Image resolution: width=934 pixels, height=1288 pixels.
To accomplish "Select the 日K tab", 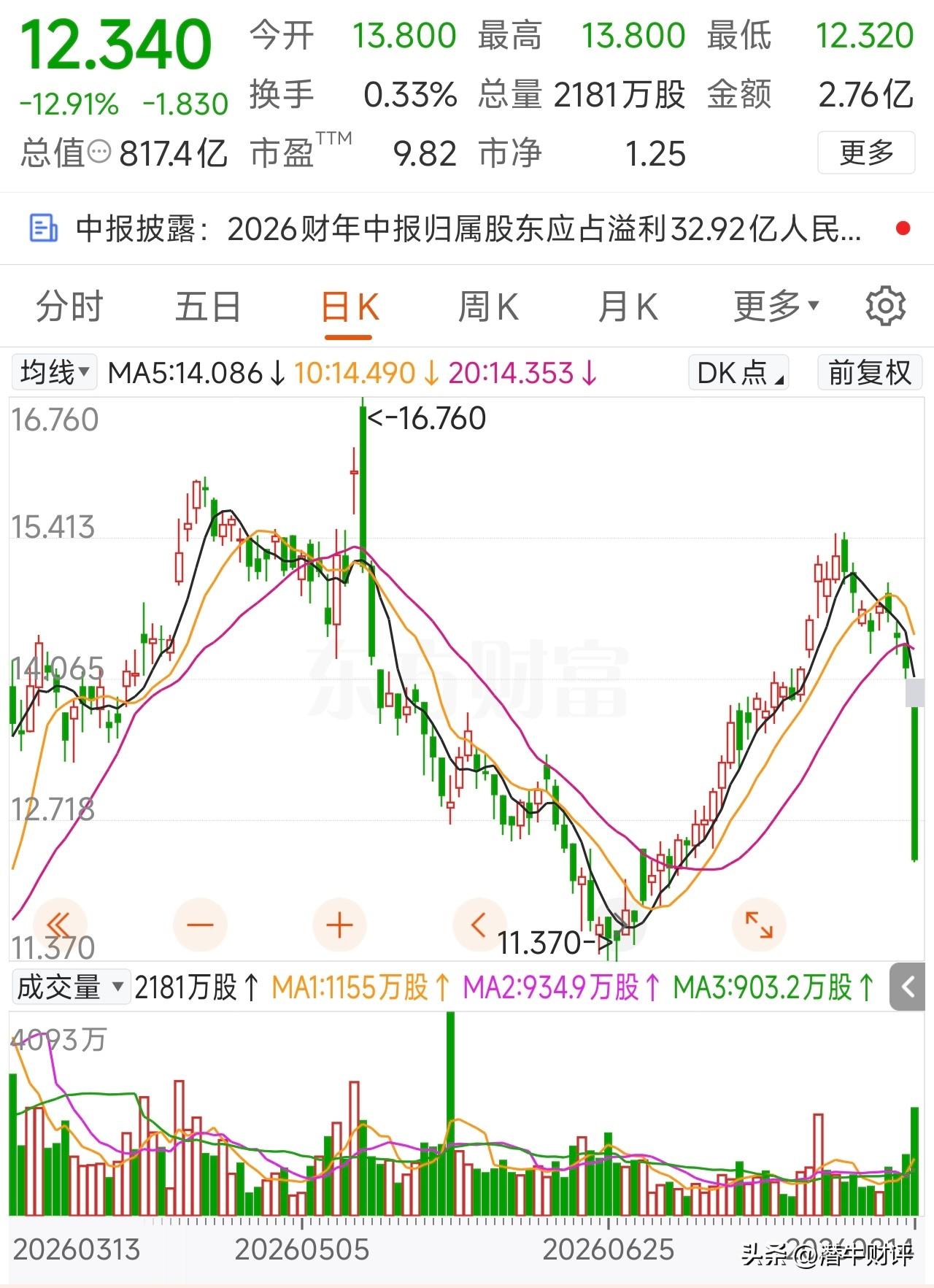I will tap(350, 308).
